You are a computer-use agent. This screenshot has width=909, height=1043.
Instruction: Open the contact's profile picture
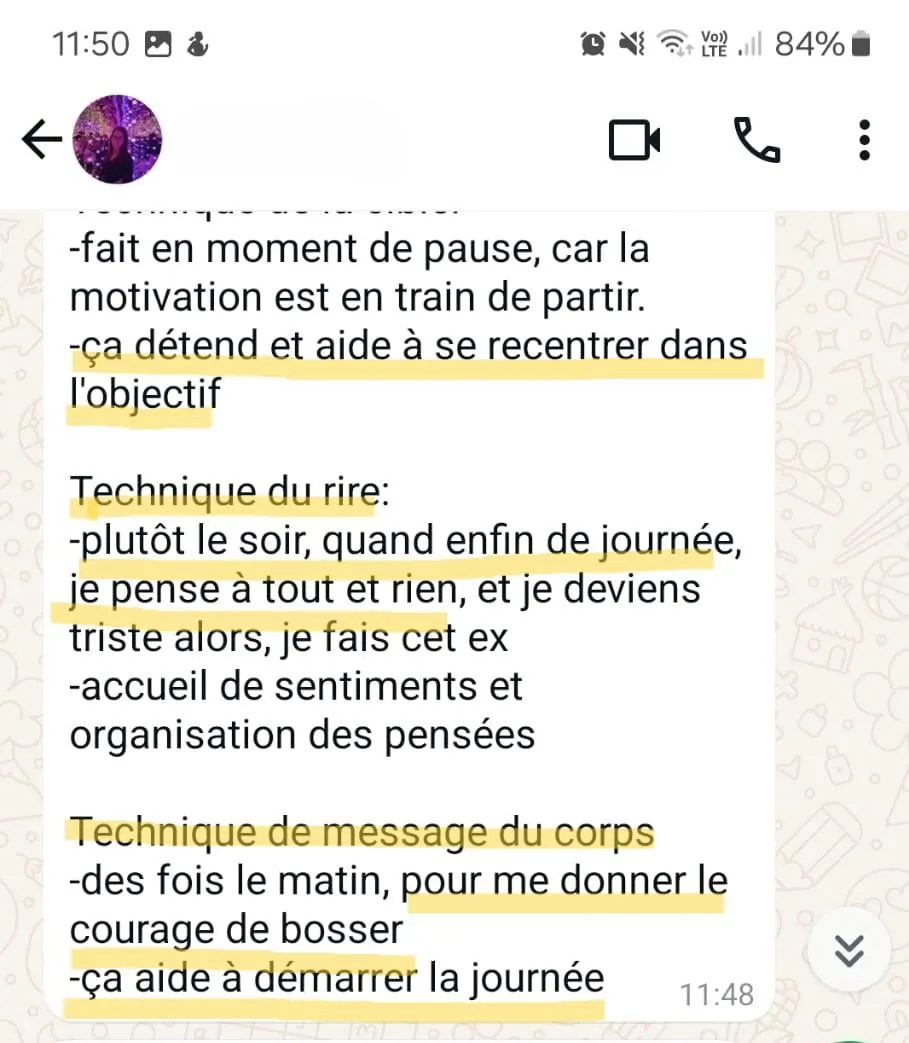tap(117, 140)
